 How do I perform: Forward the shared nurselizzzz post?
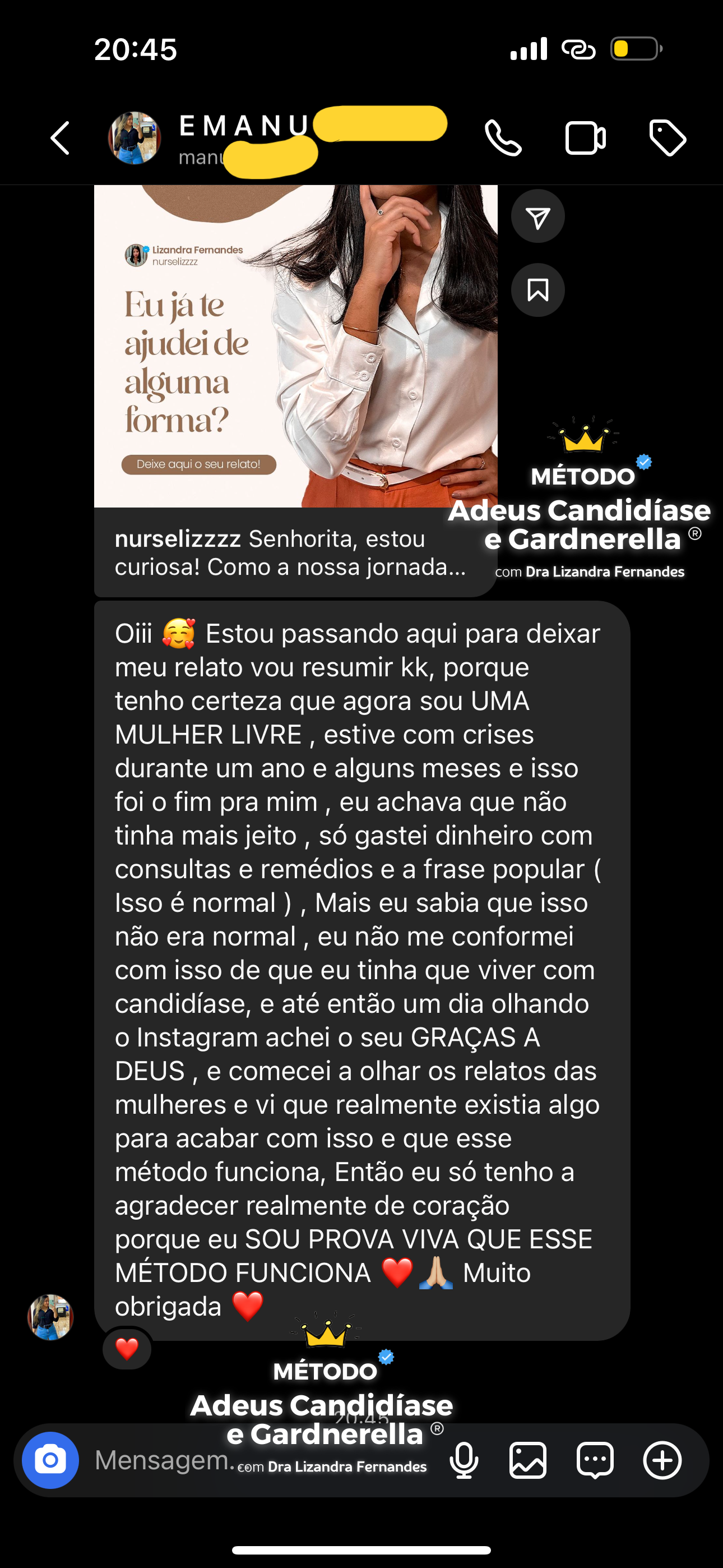pos(537,216)
